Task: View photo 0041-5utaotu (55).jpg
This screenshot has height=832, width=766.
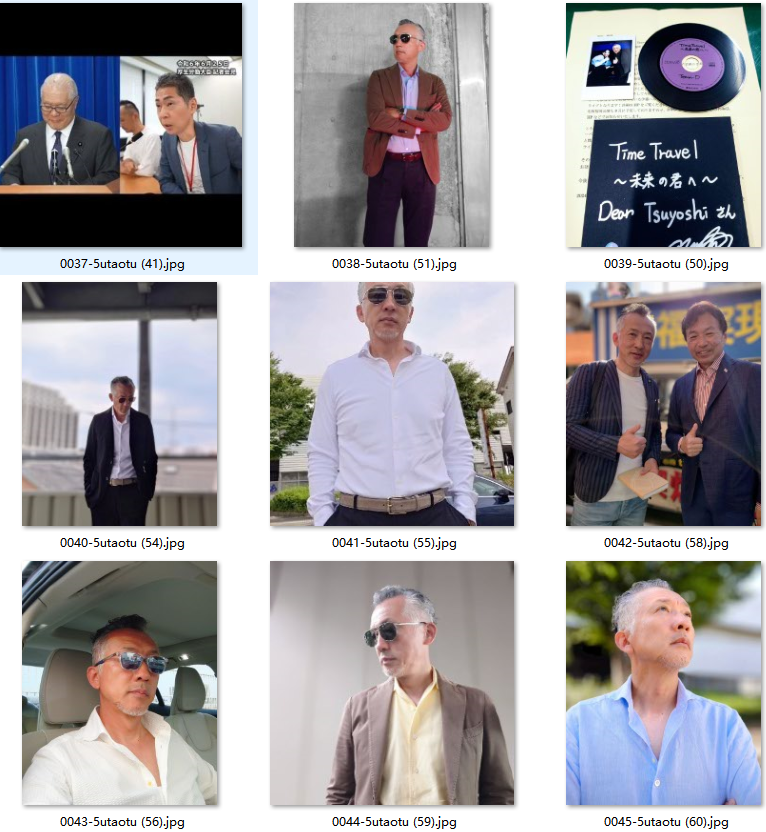Action: [392, 404]
